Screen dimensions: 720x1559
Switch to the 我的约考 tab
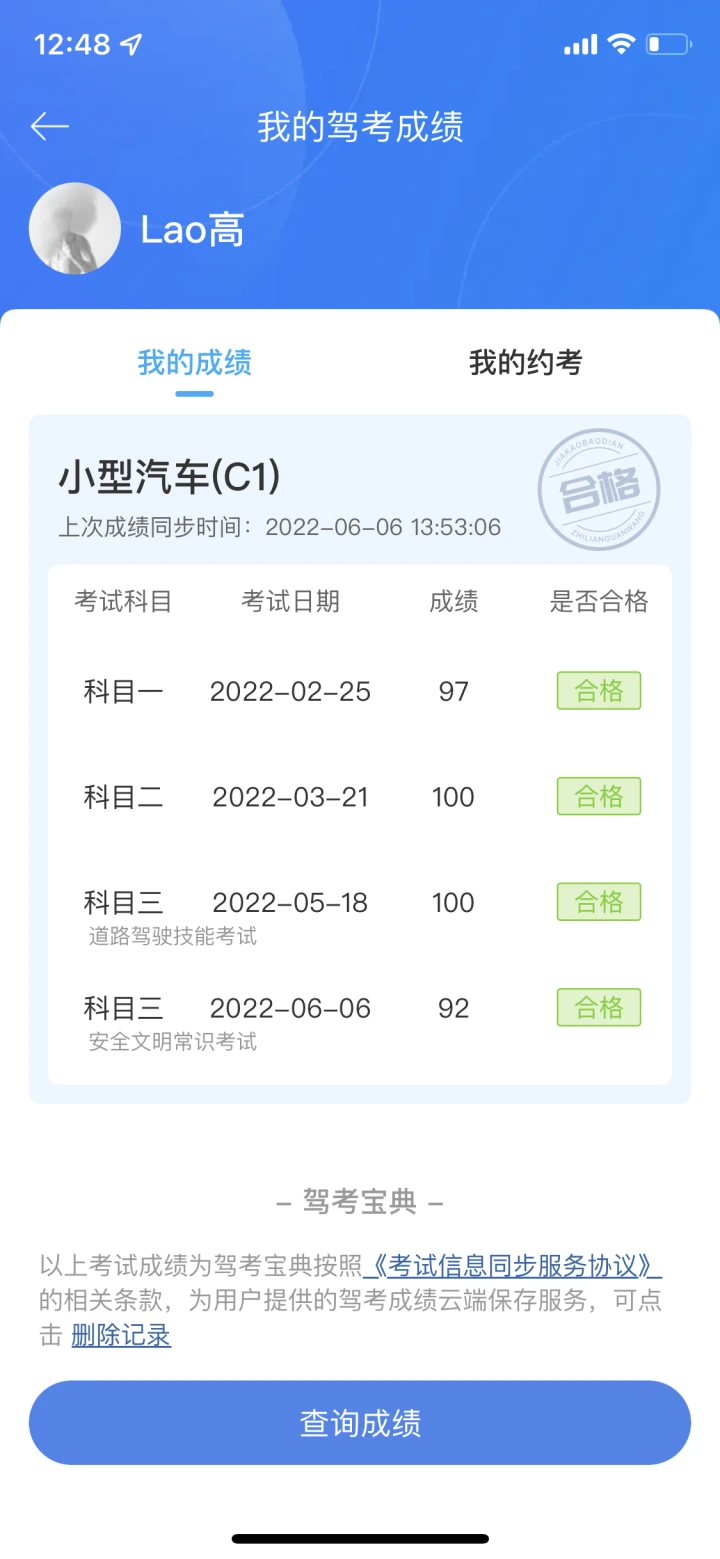[x=525, y=363]
